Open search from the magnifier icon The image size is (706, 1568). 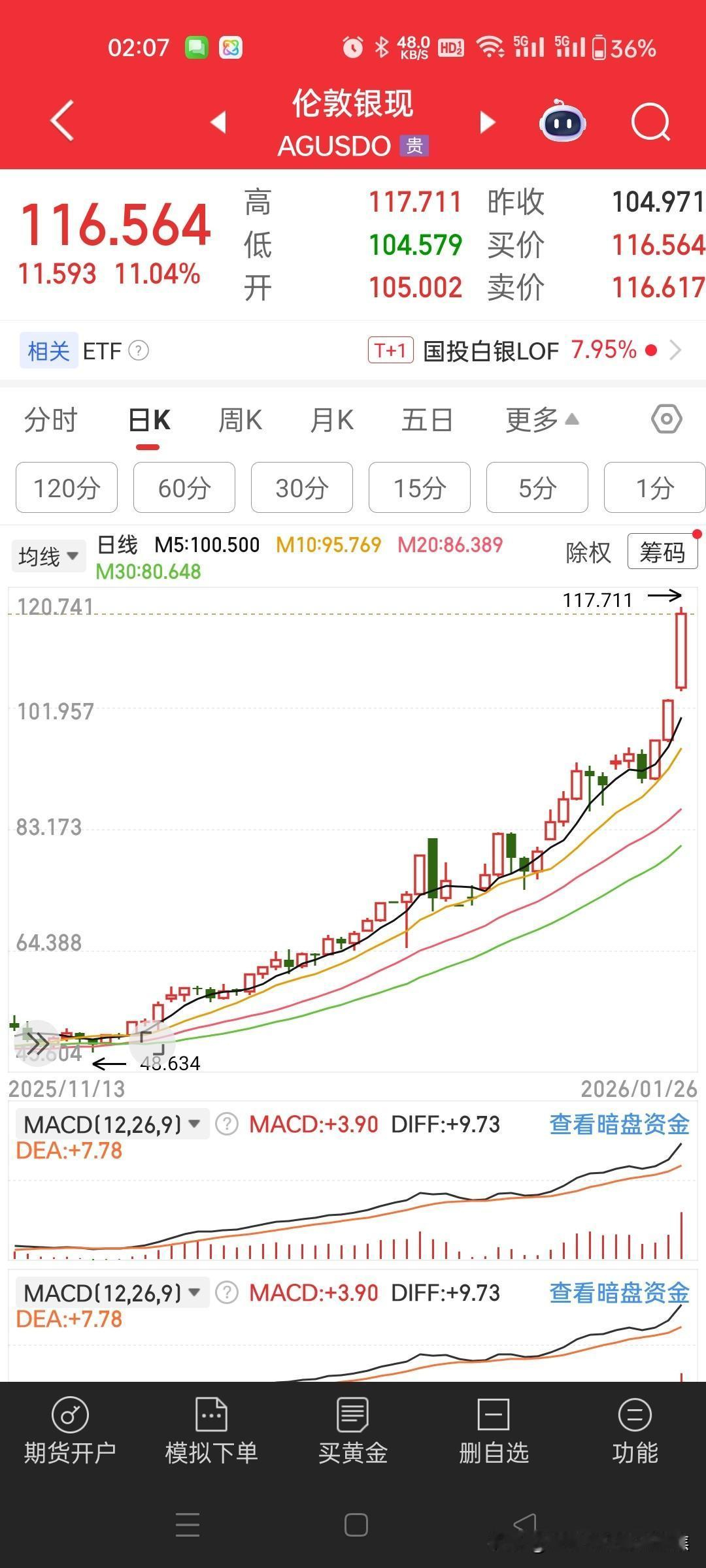[x=651, y=122]
